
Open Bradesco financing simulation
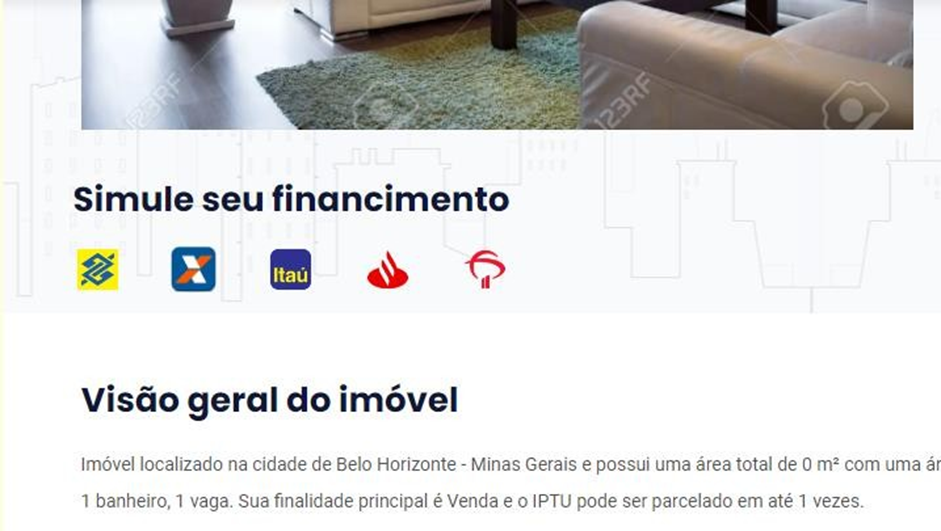(x=485, y=270)
